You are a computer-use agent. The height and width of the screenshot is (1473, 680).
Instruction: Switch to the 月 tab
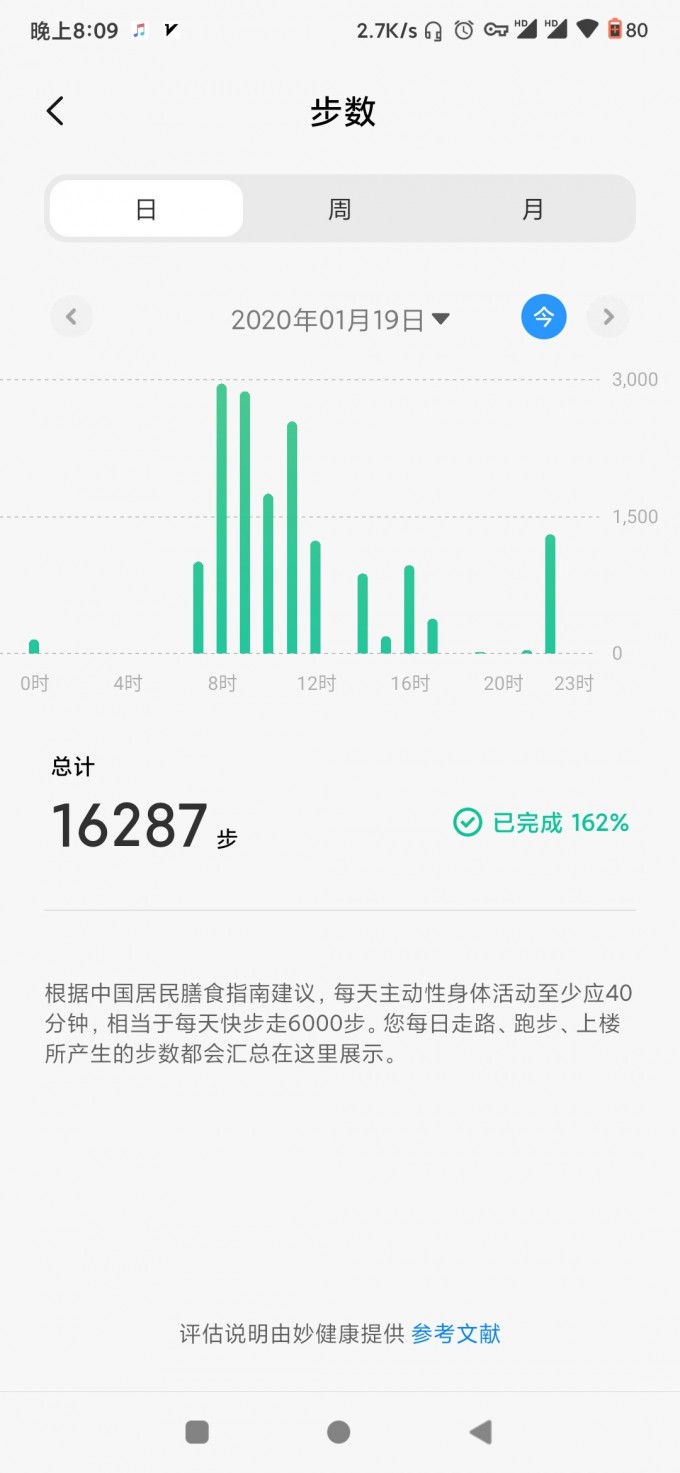pyautogui.click(x=533, y=209)
